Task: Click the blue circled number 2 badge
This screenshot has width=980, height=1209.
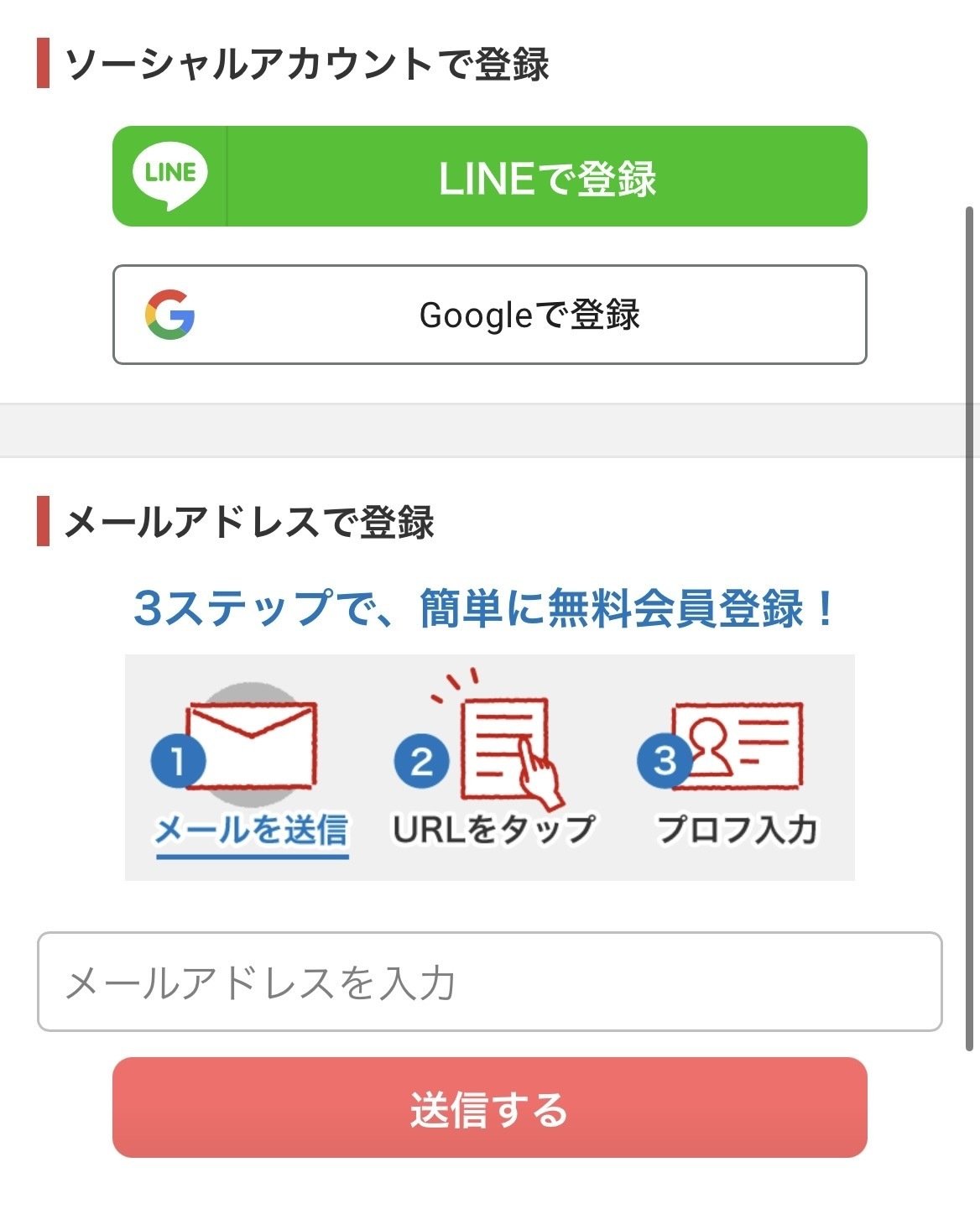Action: pos(420,759)
